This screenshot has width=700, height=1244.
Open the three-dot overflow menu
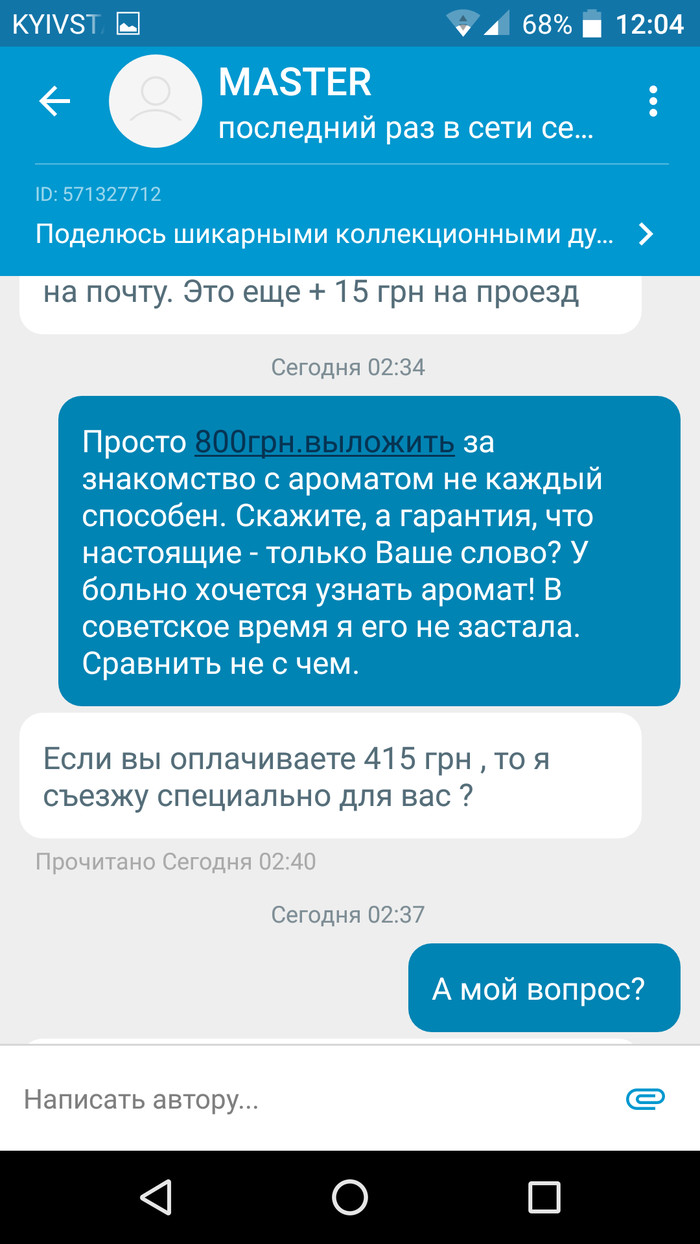(x=653, y=101)
